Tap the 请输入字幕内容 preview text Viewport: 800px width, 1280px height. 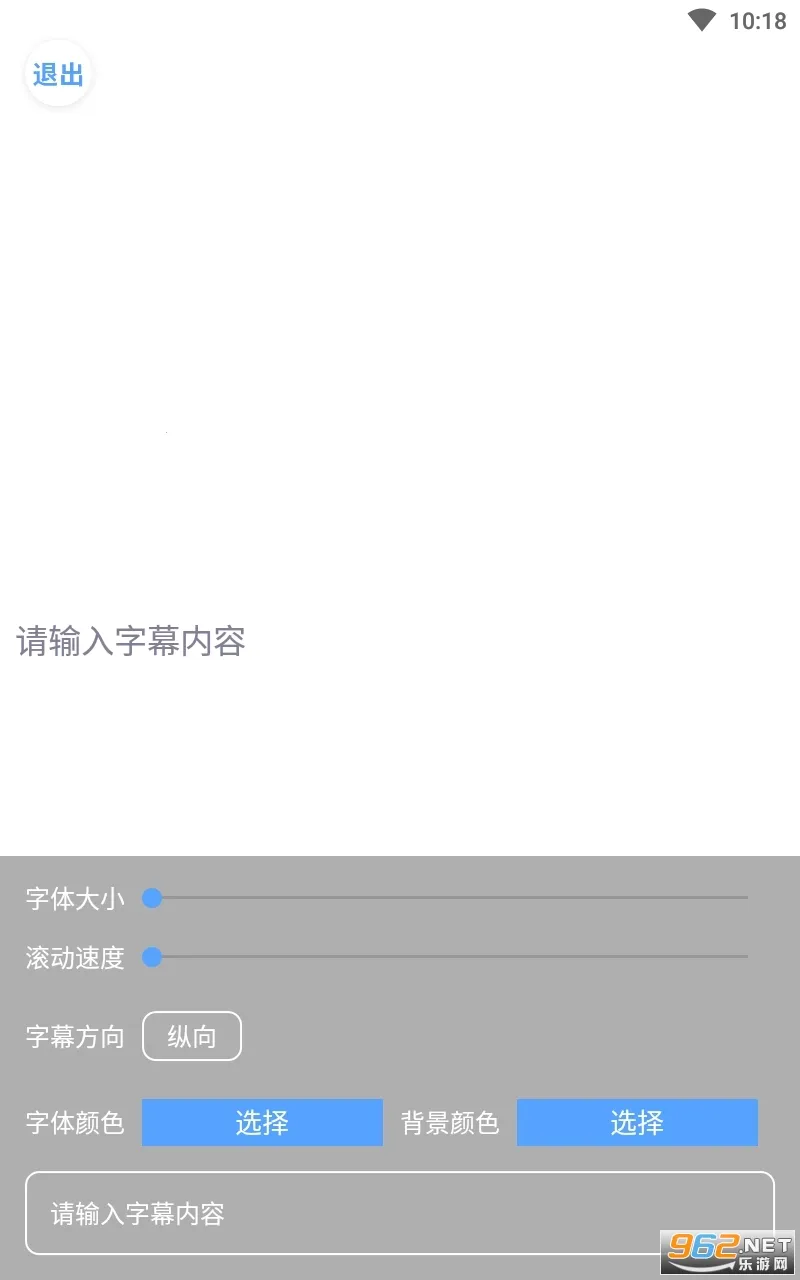pos(130,641)
